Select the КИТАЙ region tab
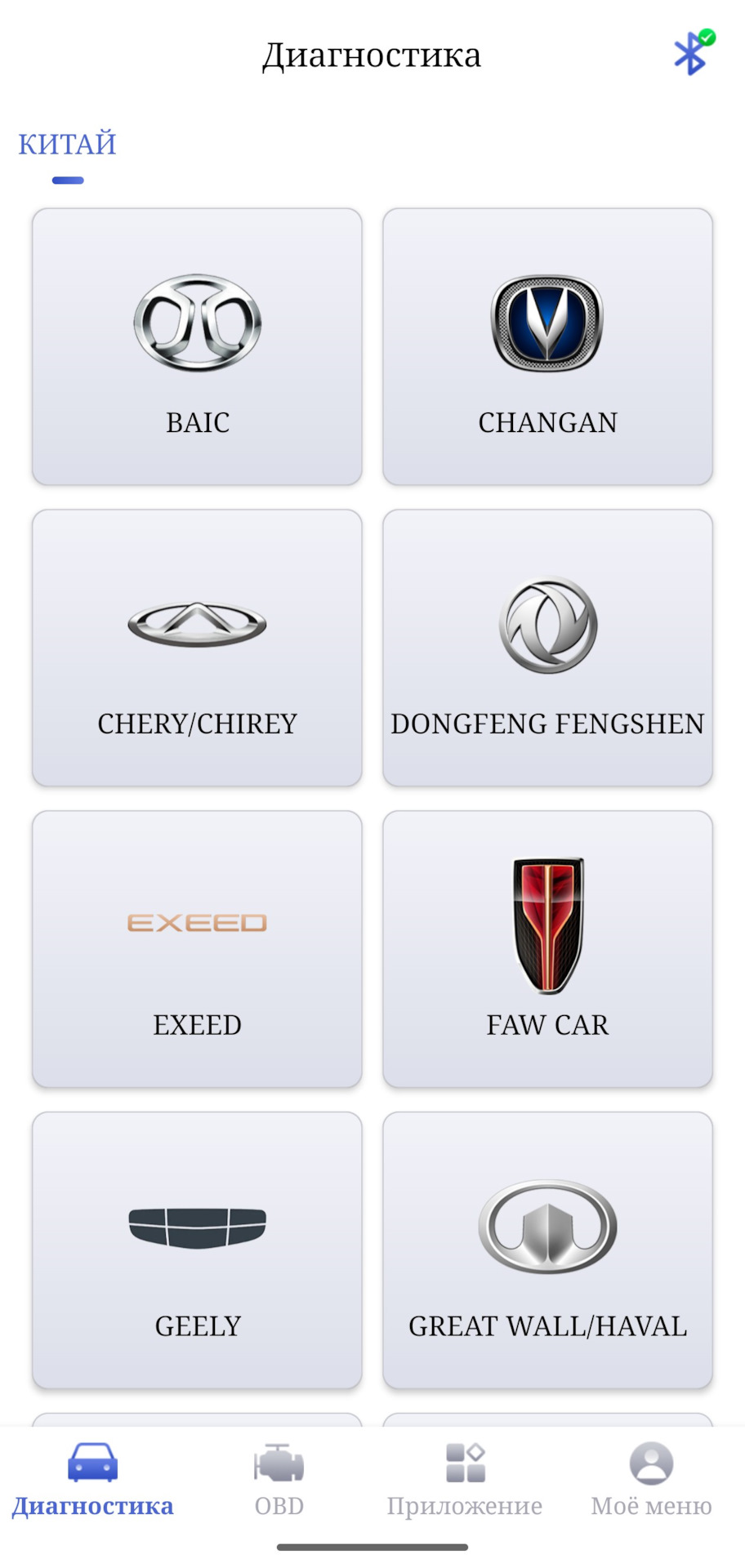 click(68, 145)
